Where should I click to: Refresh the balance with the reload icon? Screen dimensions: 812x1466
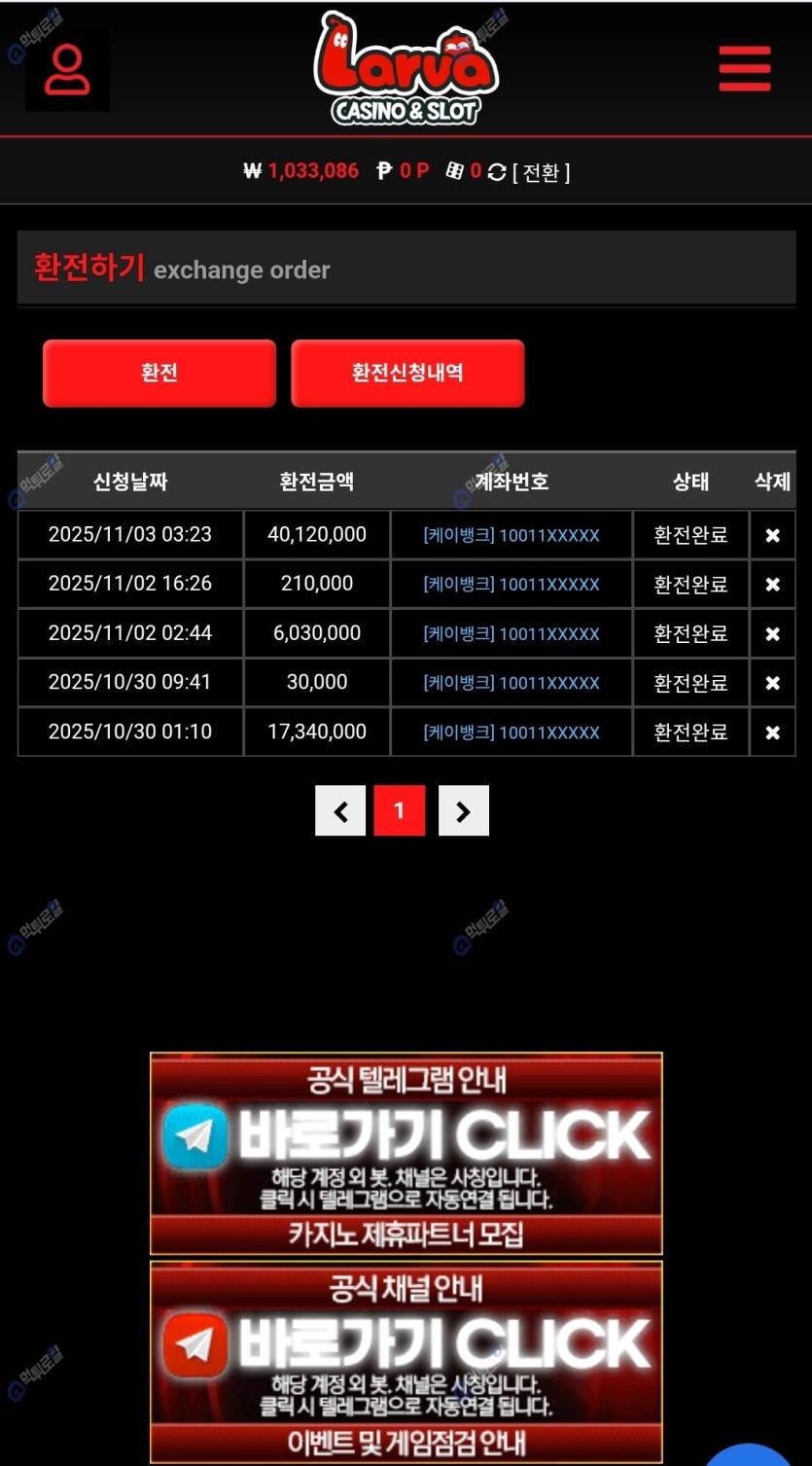tap(497, 172)
